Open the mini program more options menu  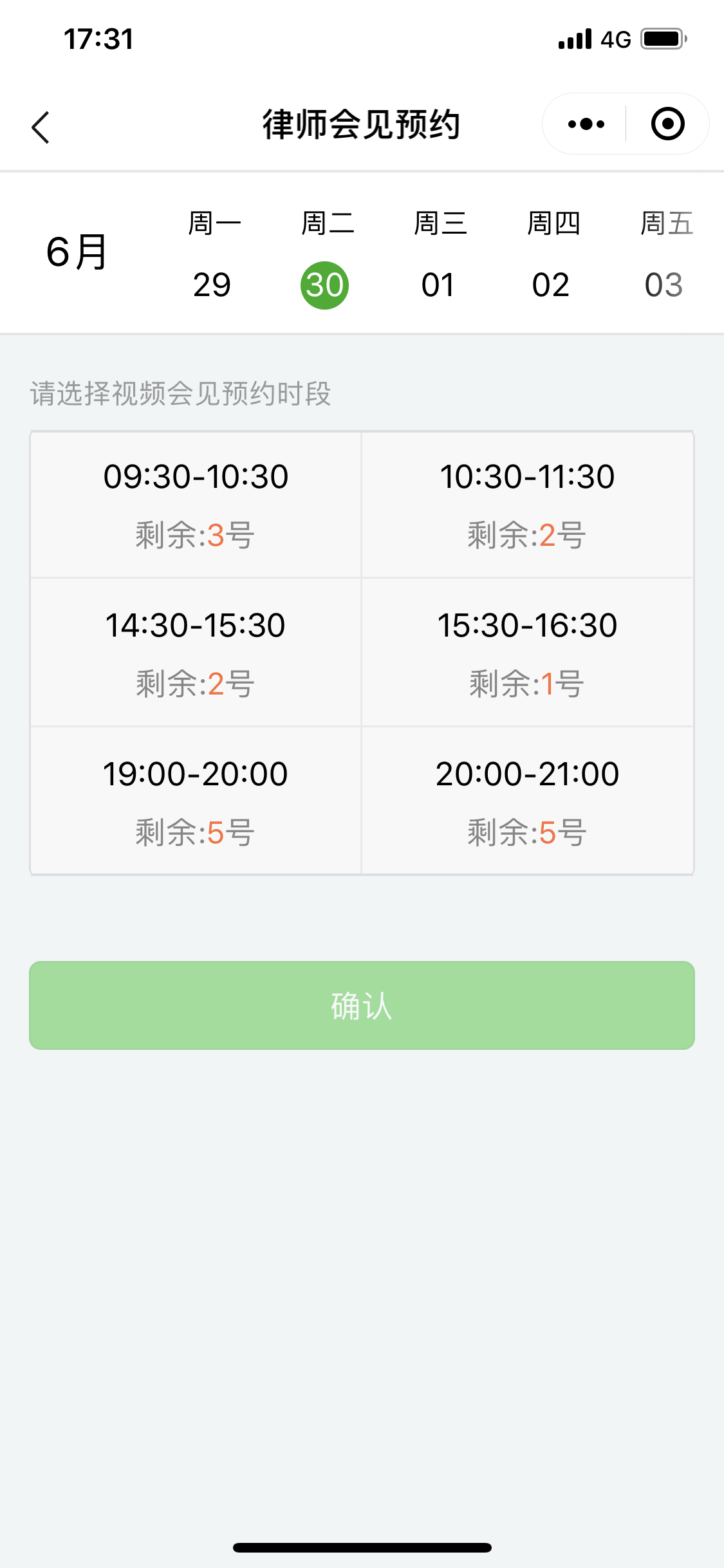point(586,124)
